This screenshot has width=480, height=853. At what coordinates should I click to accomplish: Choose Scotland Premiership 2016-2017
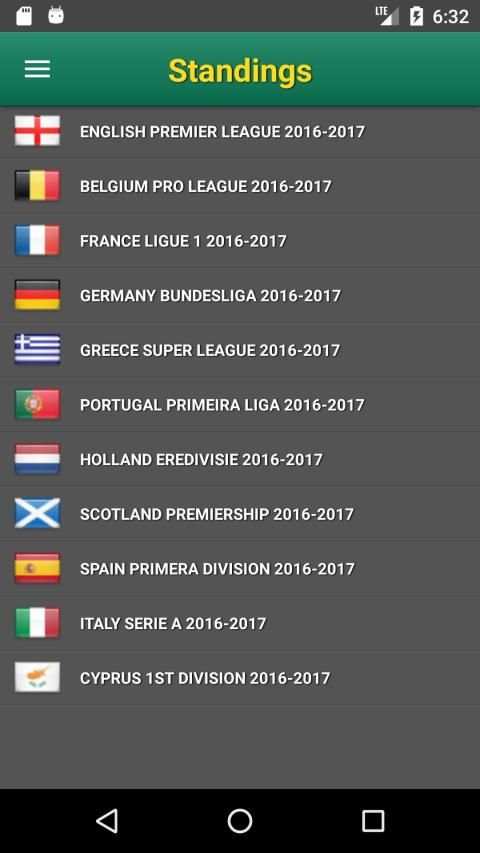(240, 514)
